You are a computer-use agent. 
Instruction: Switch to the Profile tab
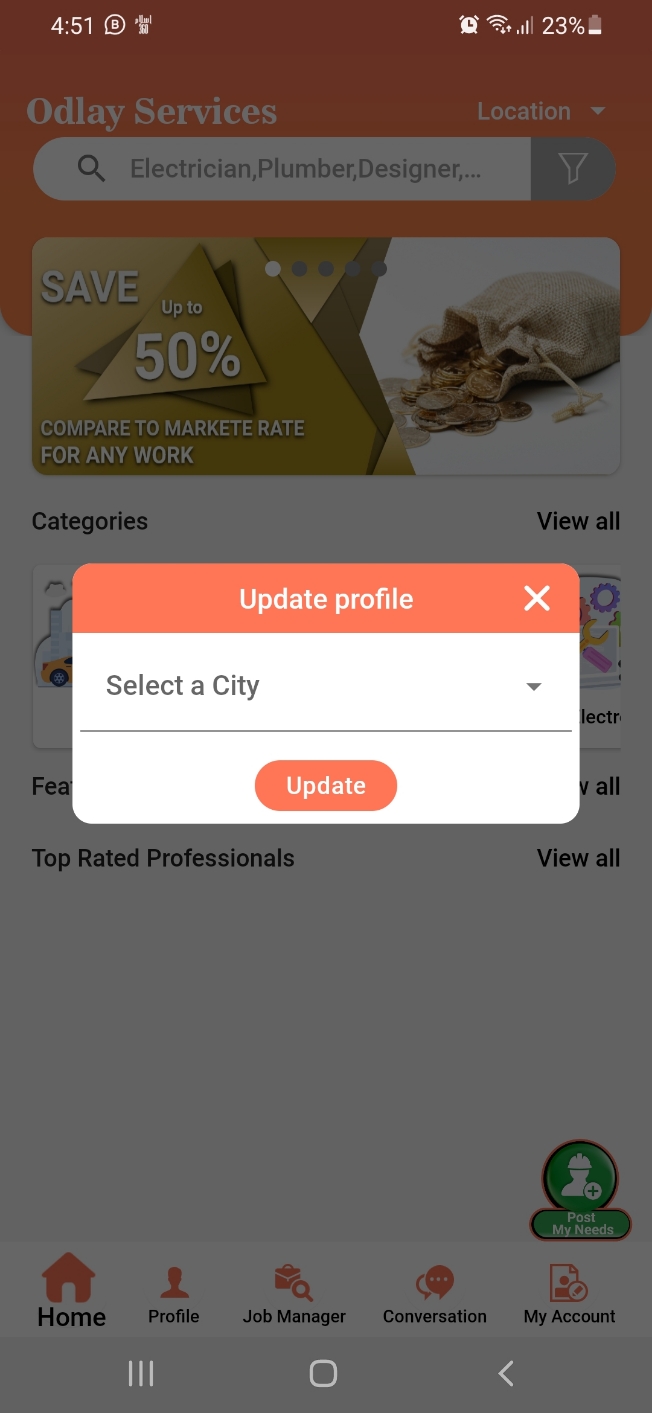(174, 1295)
